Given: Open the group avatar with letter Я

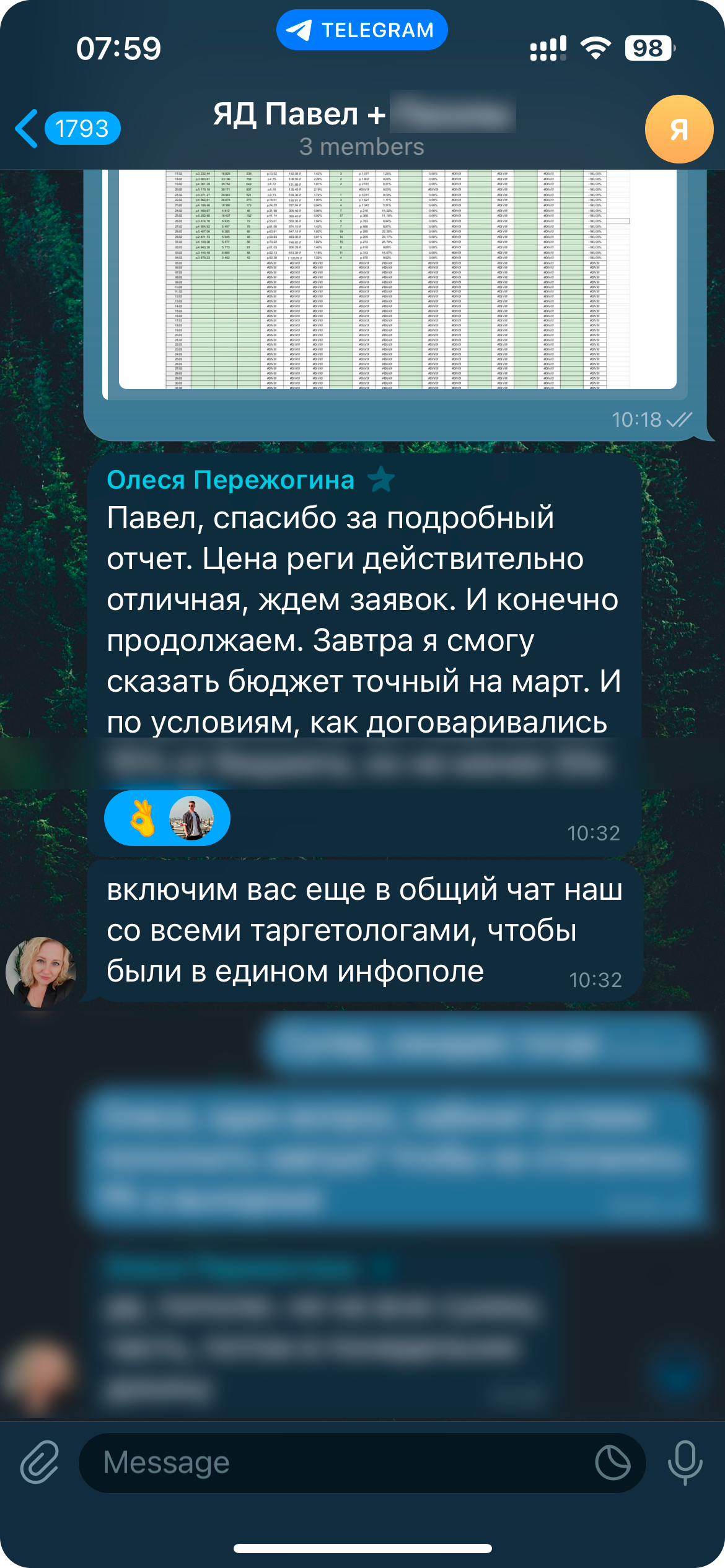Looking at the screenshot, I should coord(679,129).
